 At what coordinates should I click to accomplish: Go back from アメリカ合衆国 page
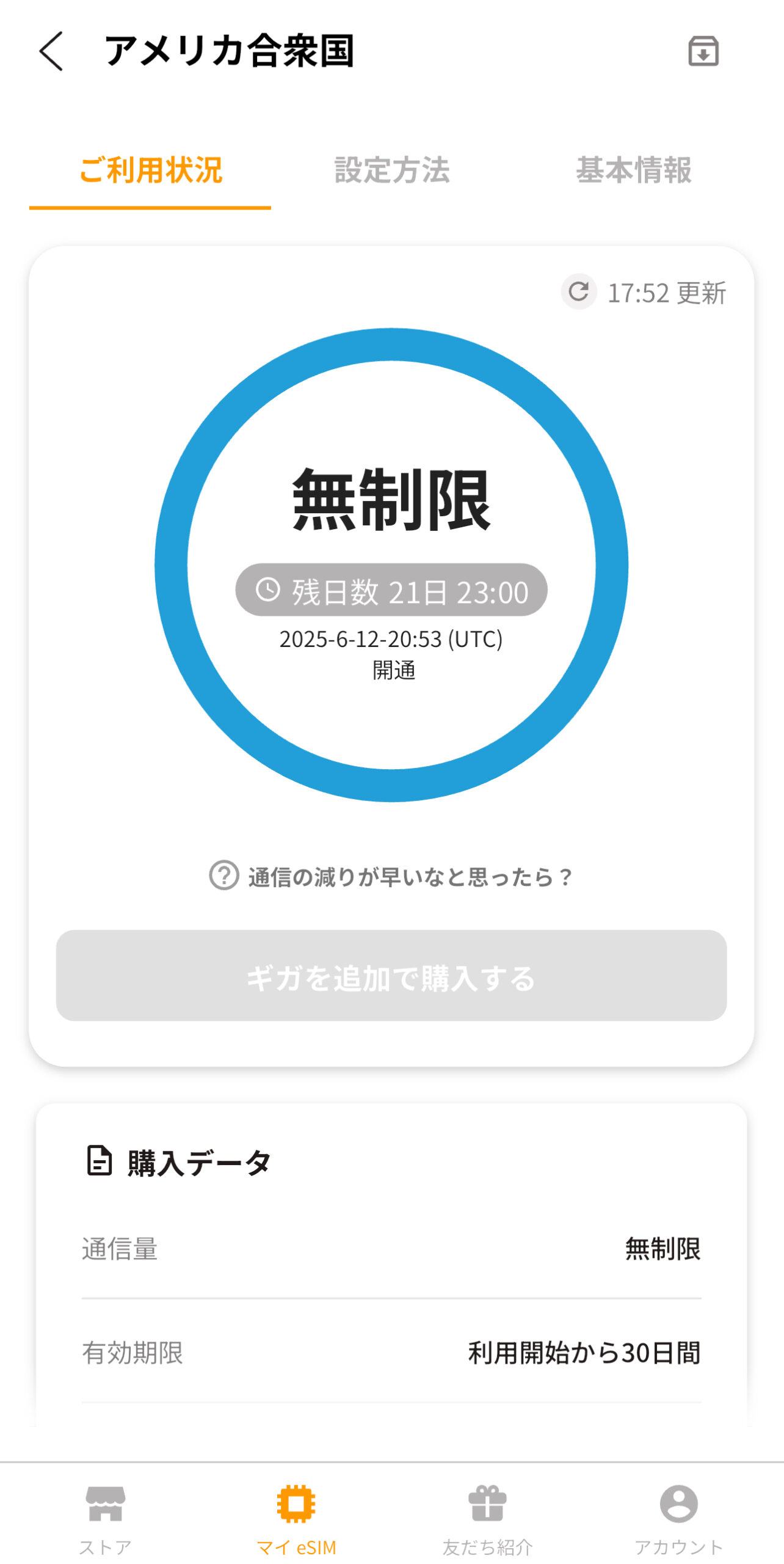51,51
